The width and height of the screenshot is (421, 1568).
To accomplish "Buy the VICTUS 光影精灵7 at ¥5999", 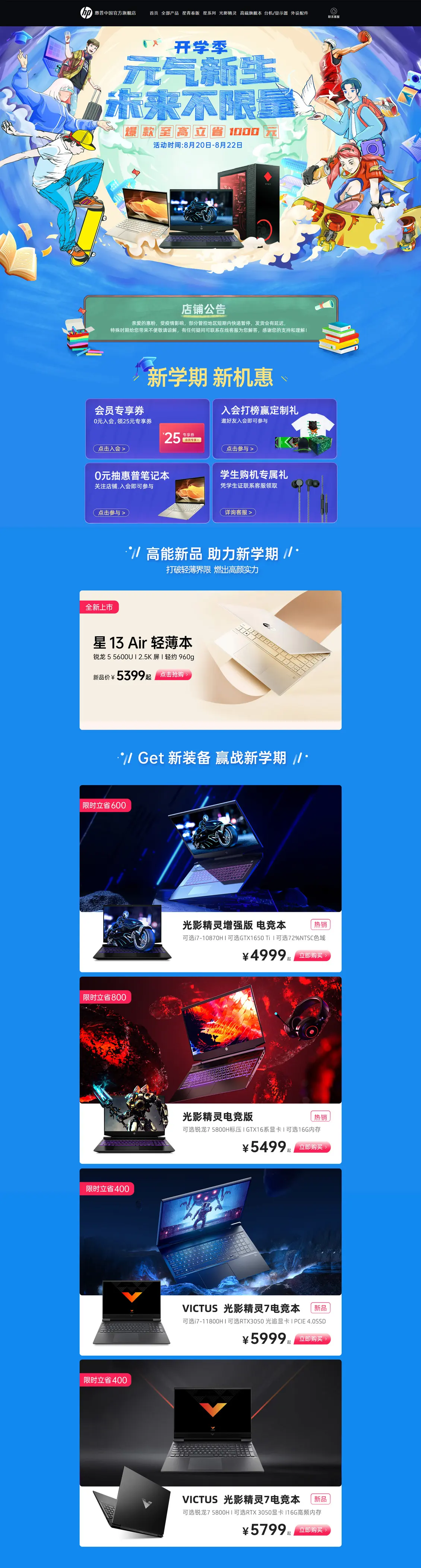I will coord(313,1339).
